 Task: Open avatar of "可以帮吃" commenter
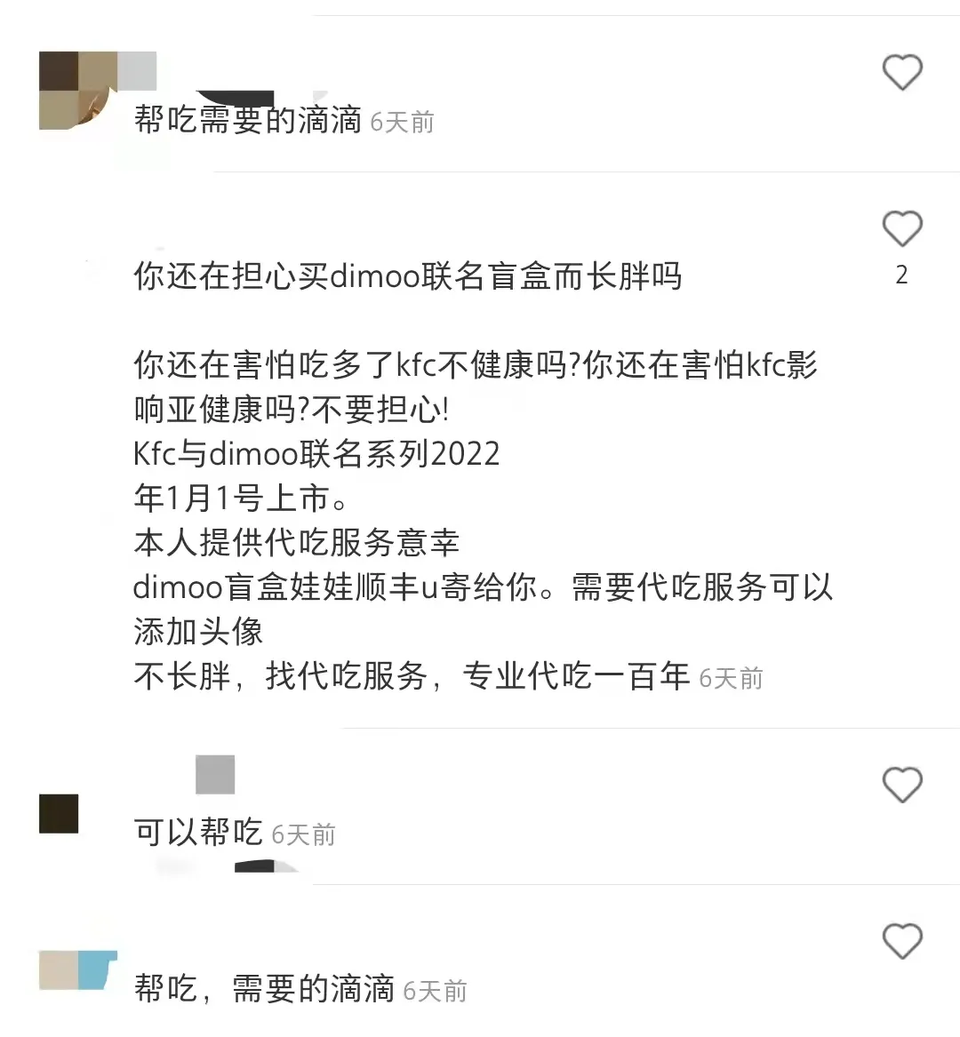click(x=59, y=814)
